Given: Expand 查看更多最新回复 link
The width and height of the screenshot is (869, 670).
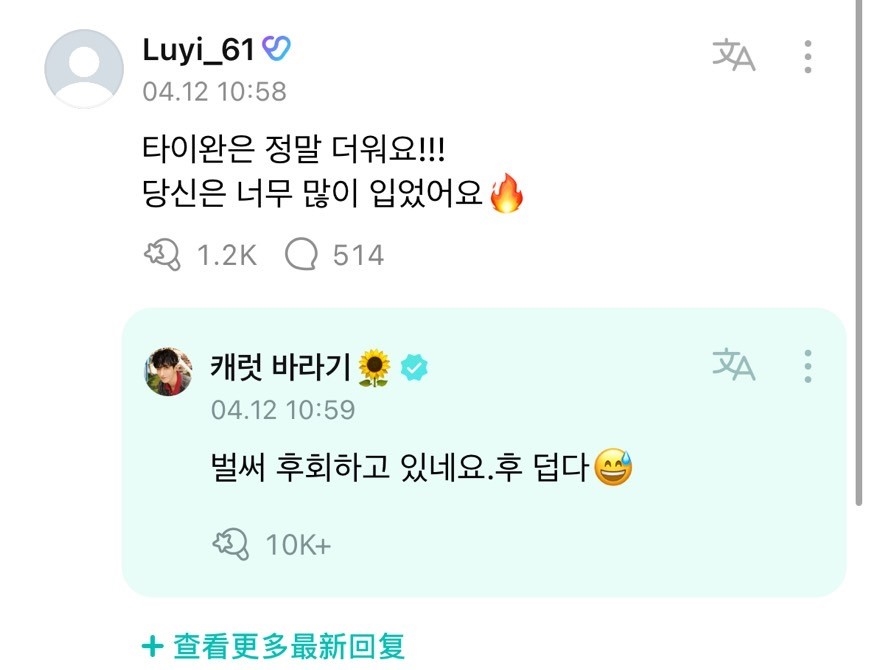Looking at the screenshot, I should tap(274, 646).
